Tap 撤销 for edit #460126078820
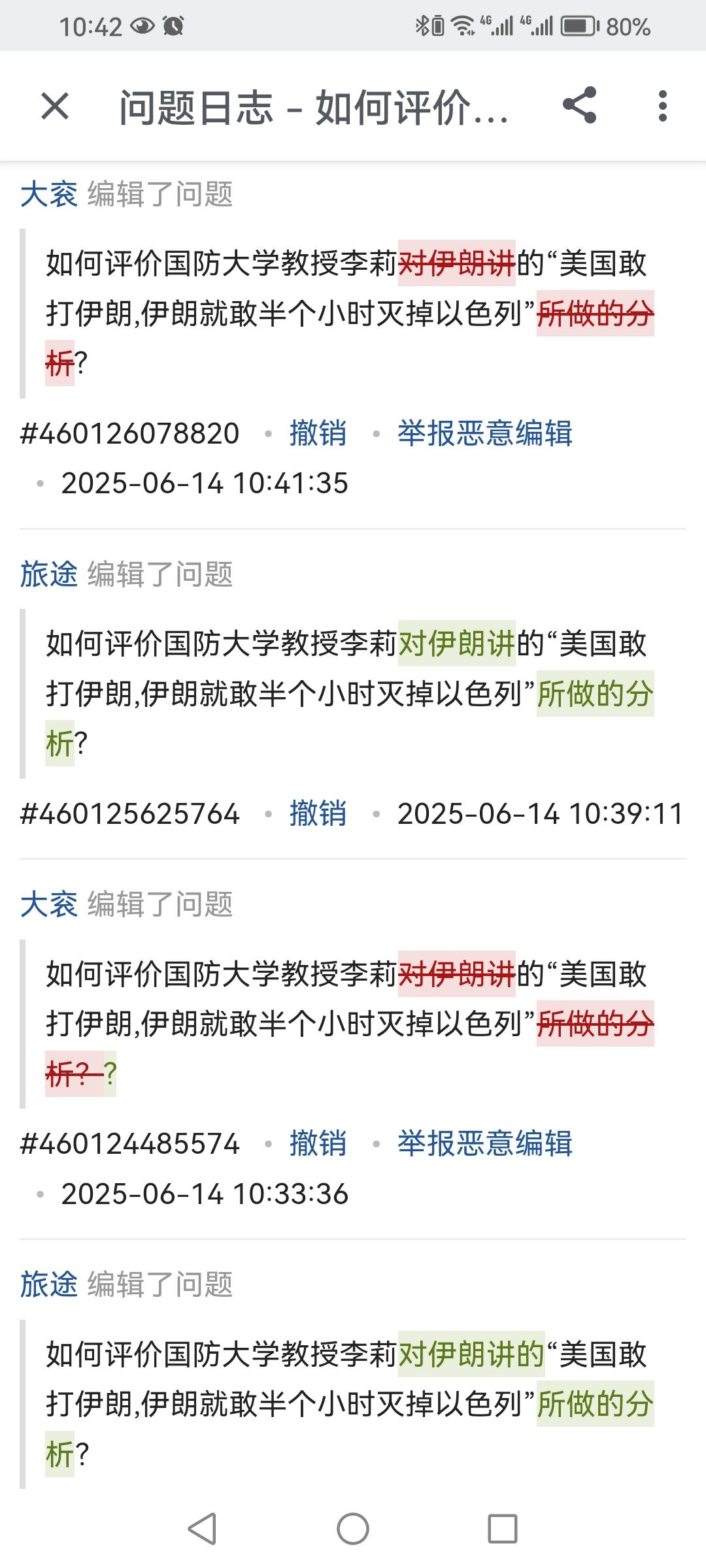 318,433
